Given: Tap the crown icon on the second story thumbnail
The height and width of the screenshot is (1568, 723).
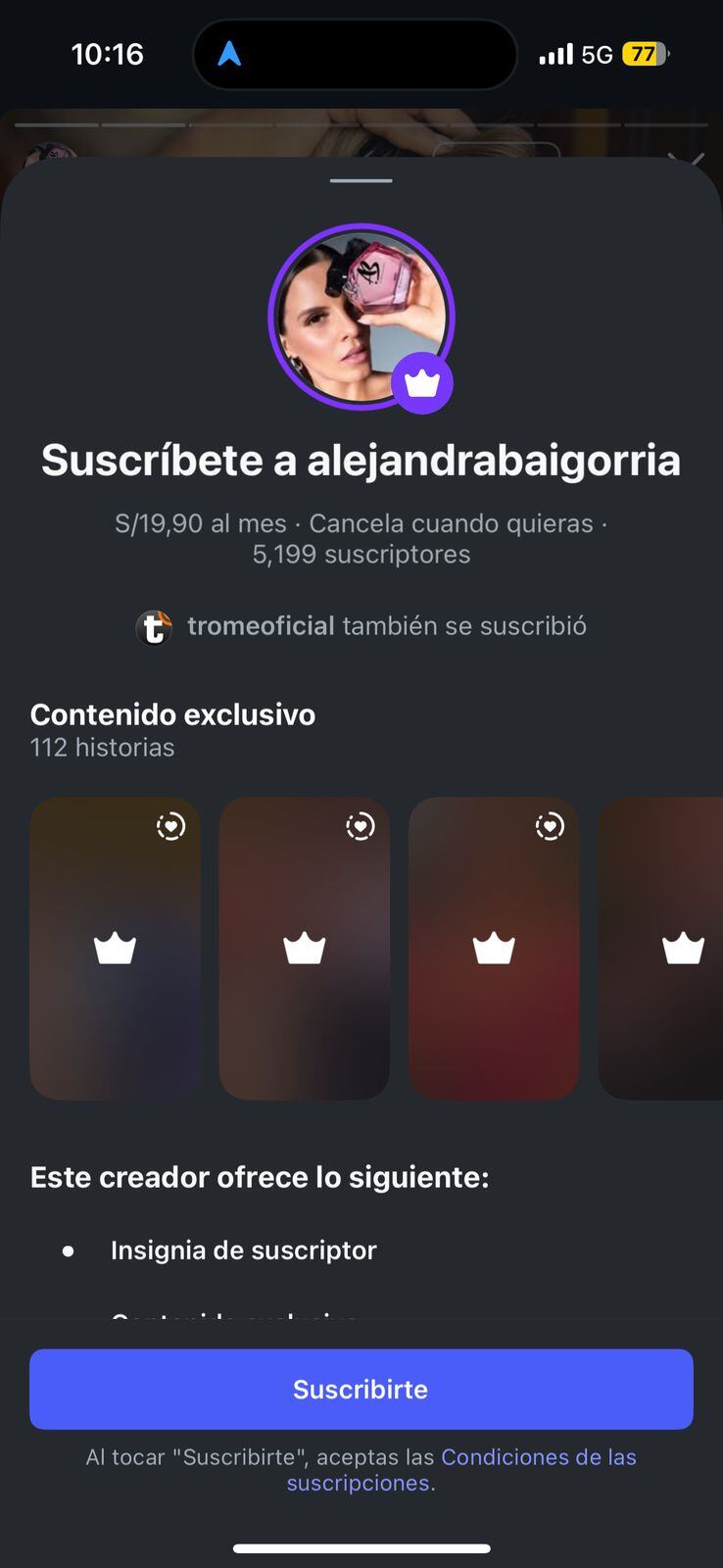Looking at the screenshot, I should pos(304,948).
